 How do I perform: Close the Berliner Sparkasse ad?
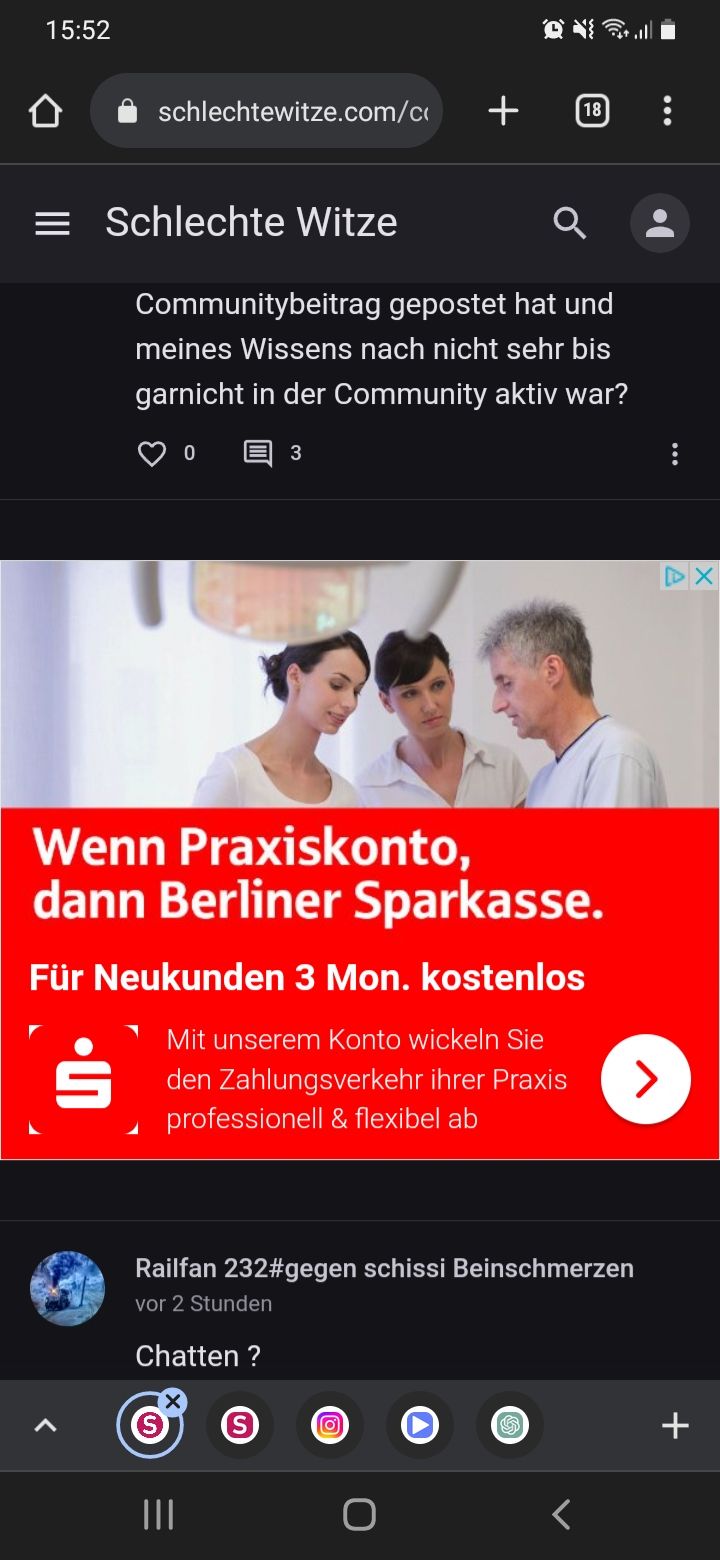point(705,576)
